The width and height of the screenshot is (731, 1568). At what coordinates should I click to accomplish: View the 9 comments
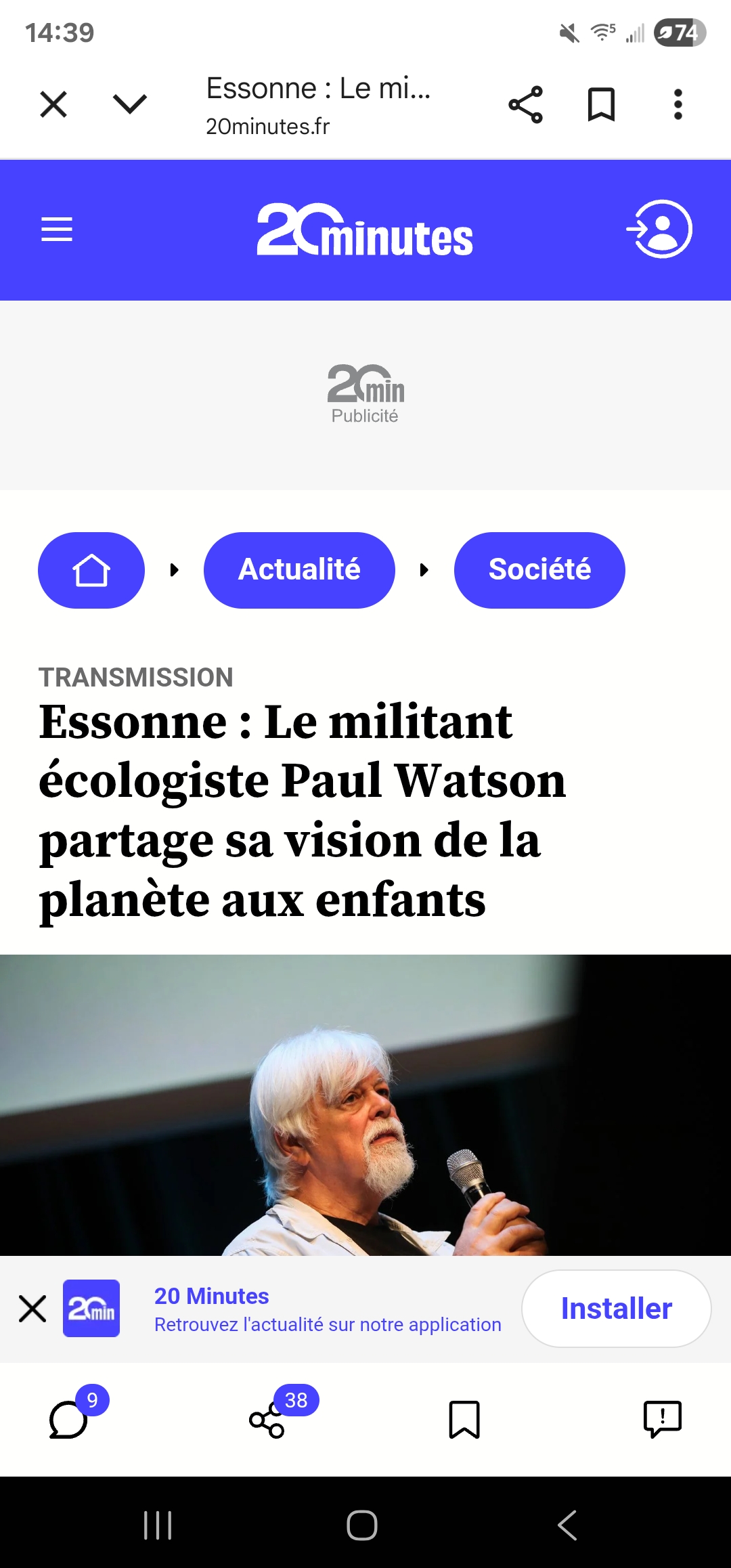pos(70,1419)
